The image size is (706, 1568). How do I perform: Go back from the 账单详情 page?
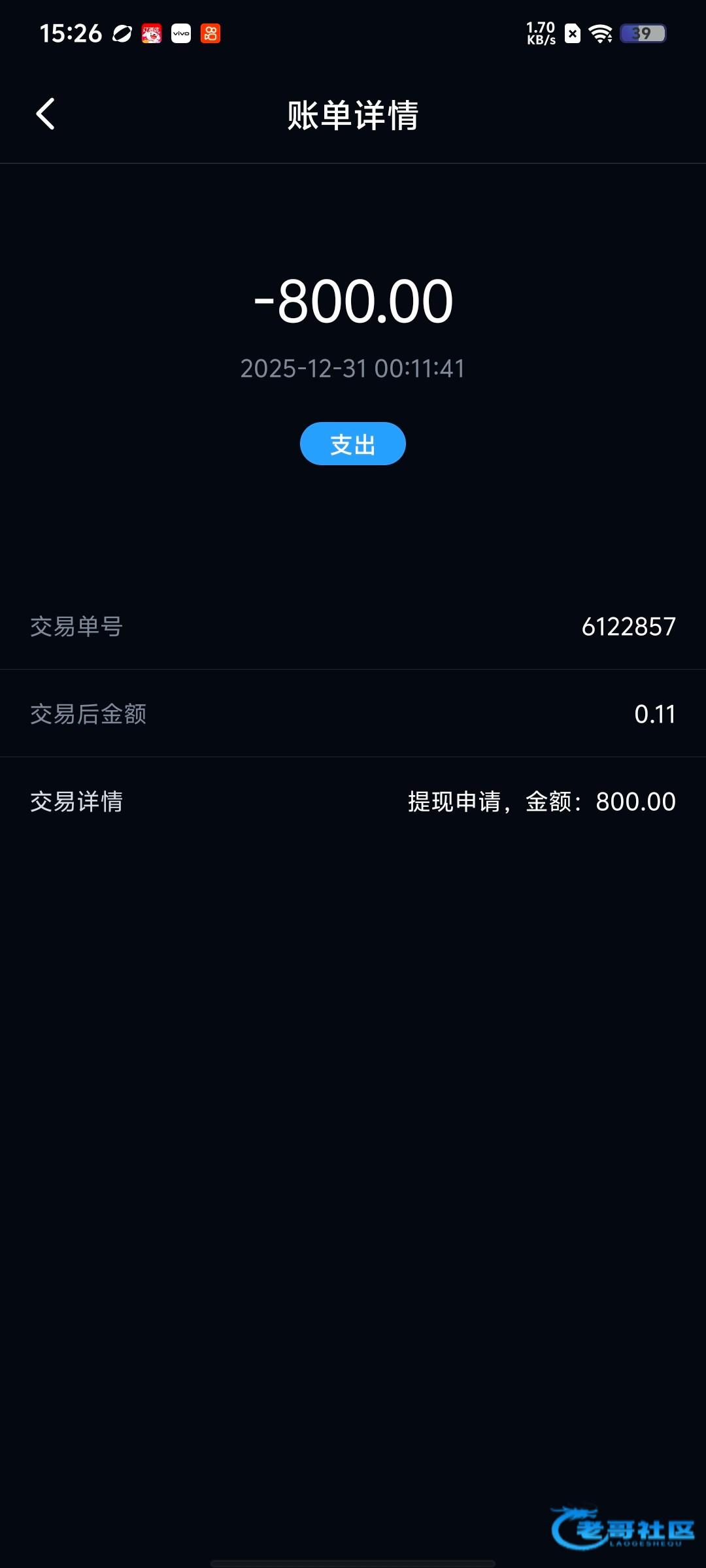pyautogui.click(x=45, y=114)
